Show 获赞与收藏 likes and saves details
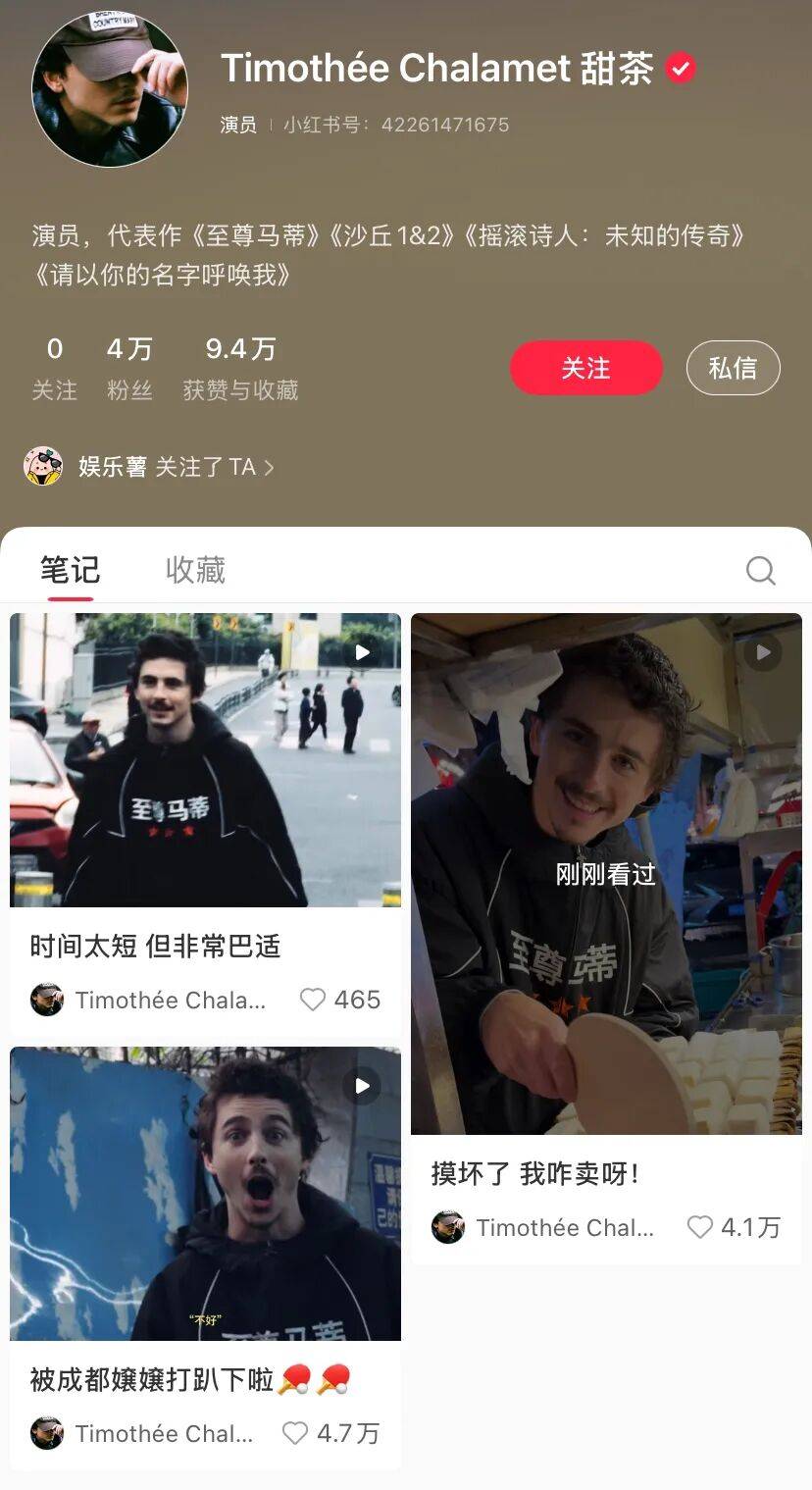 [240, 368]
